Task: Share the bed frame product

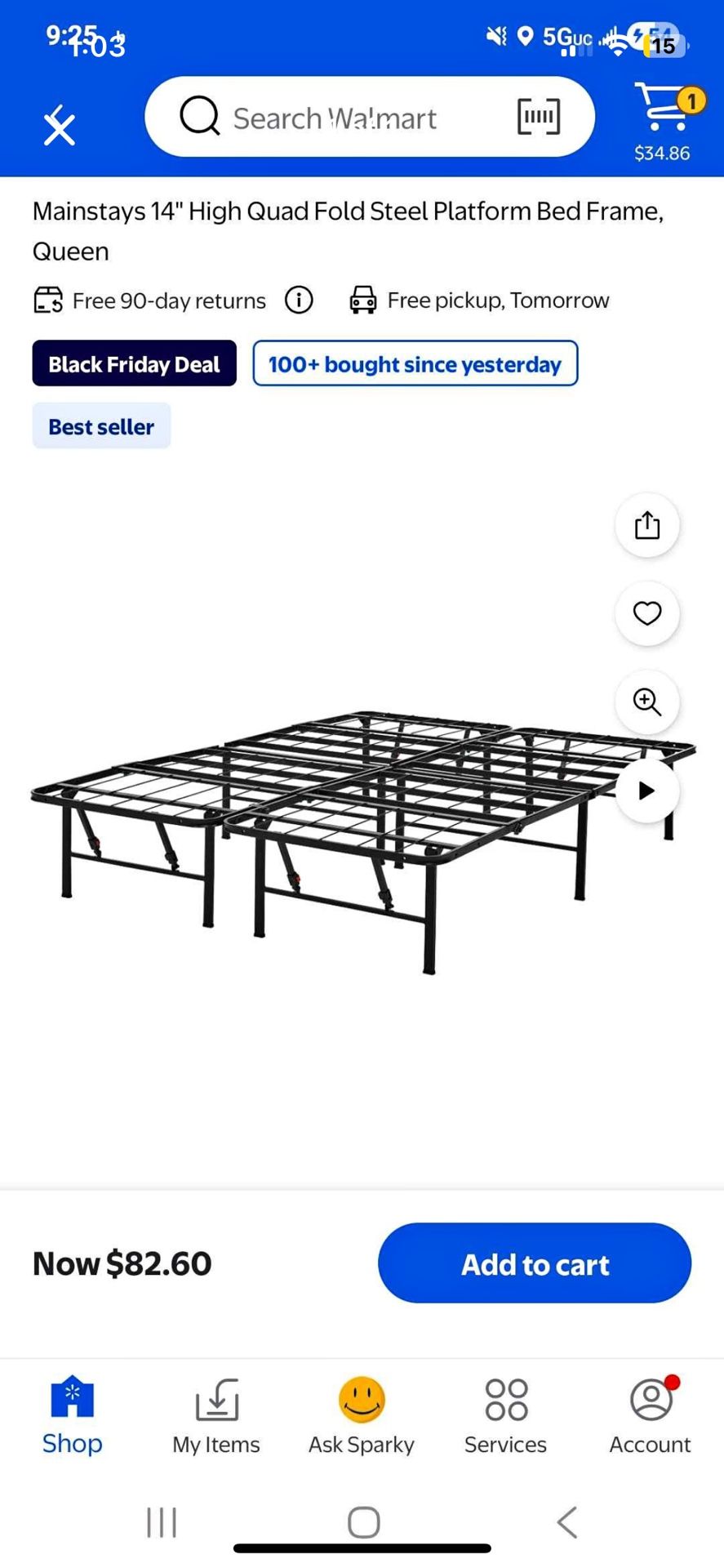Action: click(x=646, y=525)
